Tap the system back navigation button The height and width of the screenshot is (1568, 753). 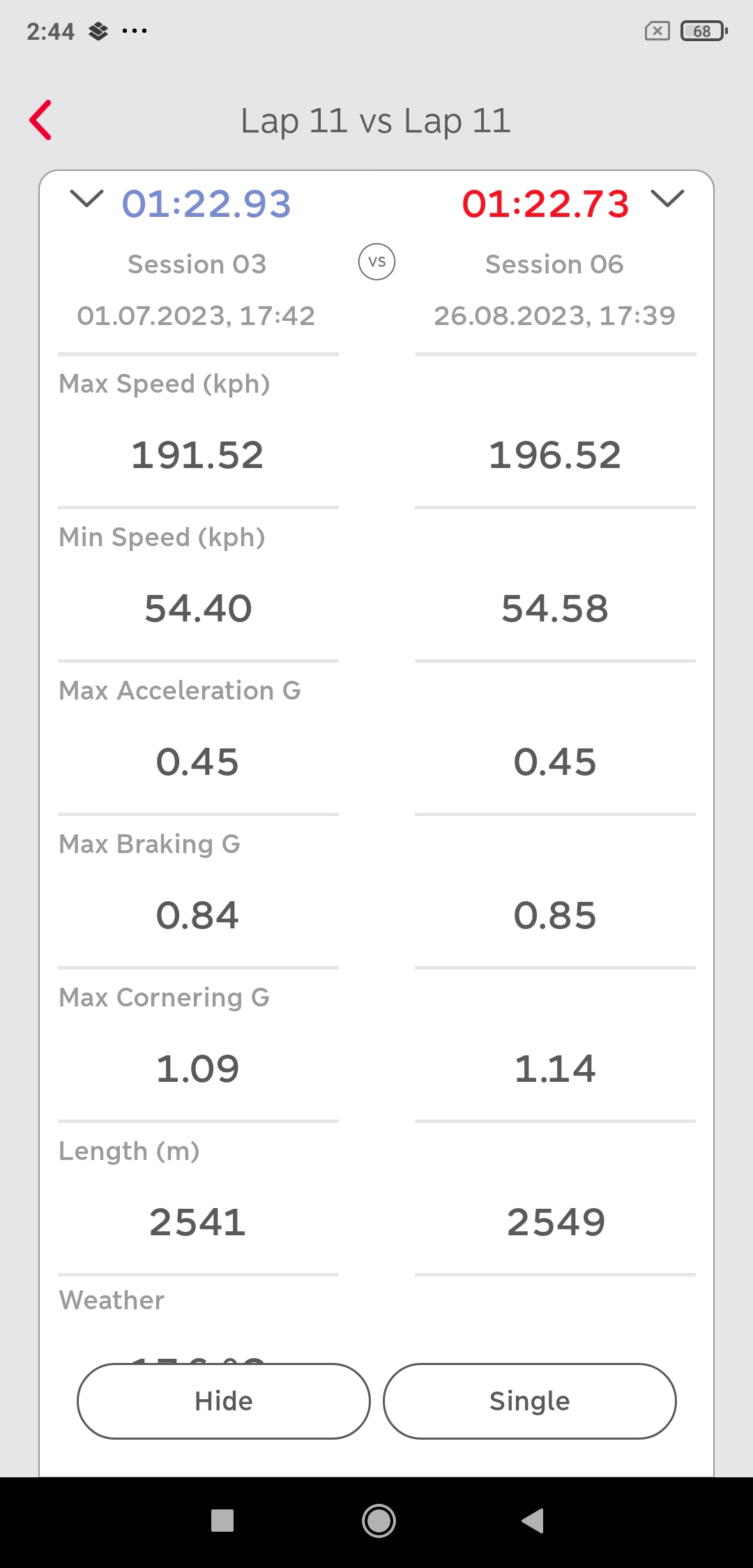tap(533, 1521)
